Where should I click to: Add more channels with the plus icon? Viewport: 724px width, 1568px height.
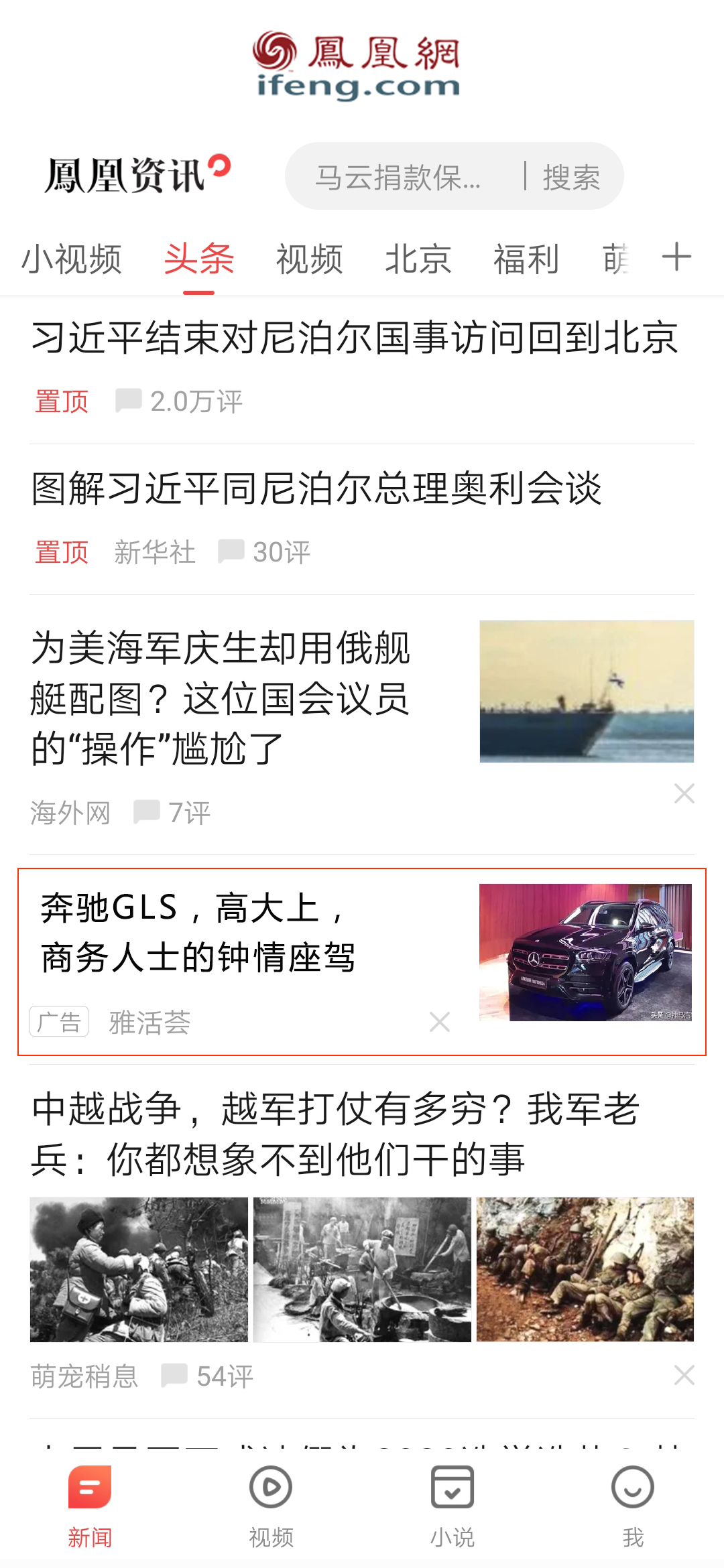coord(676,257)
